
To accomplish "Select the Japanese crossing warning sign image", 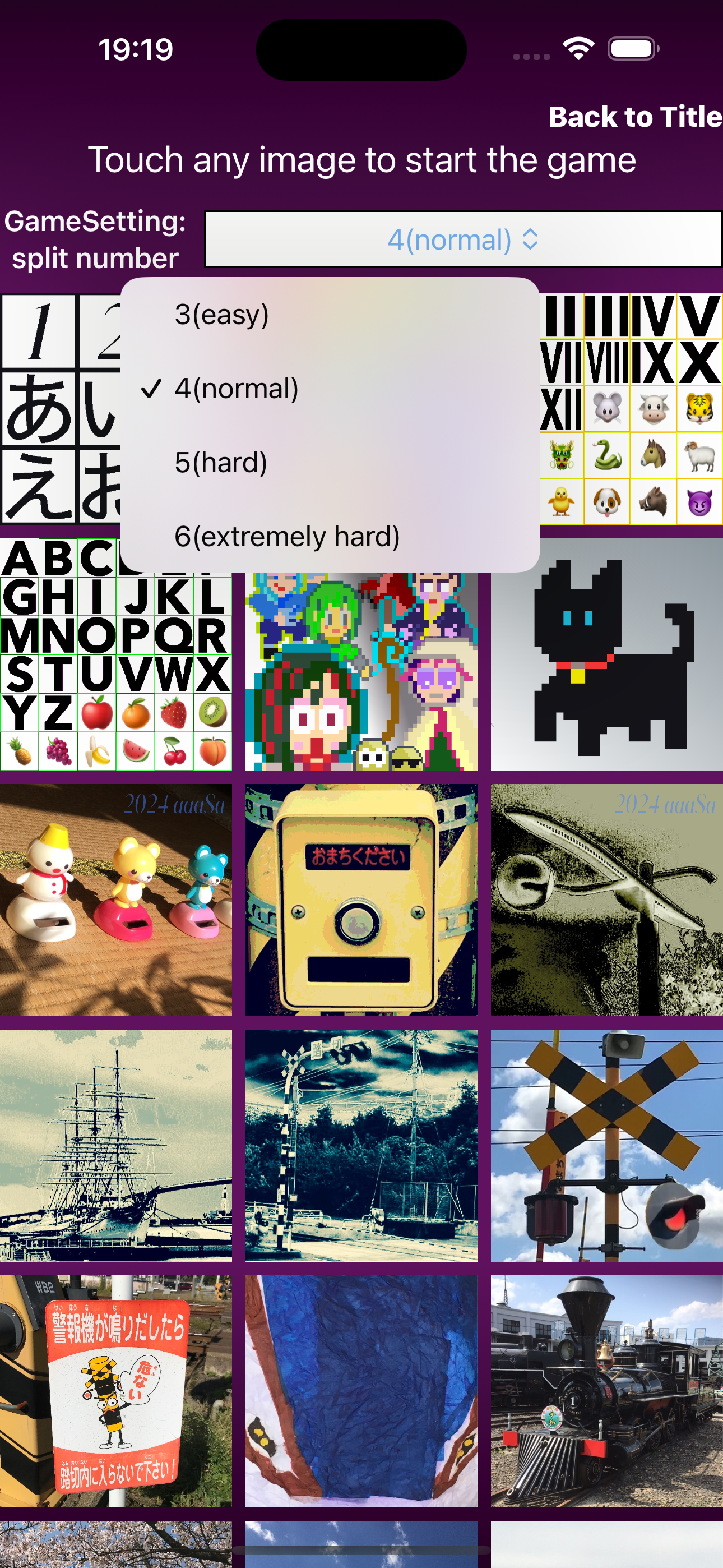I will click(115, 1391).
